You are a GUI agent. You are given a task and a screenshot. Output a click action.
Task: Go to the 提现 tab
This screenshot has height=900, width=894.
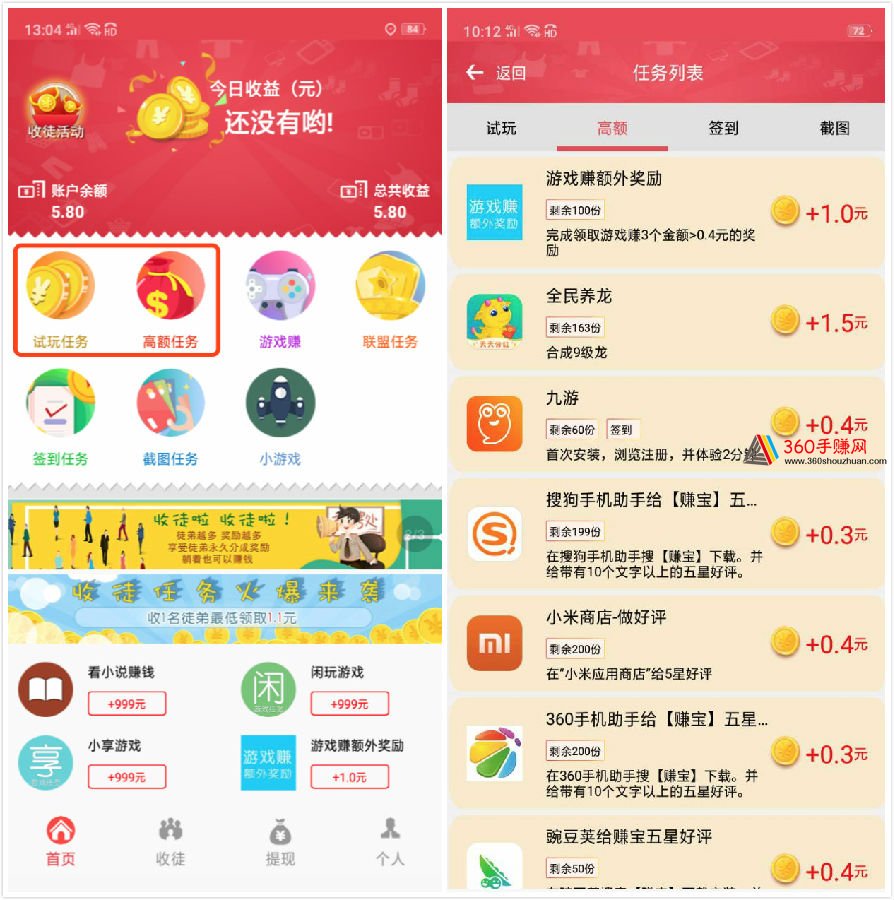pos(280,841)
